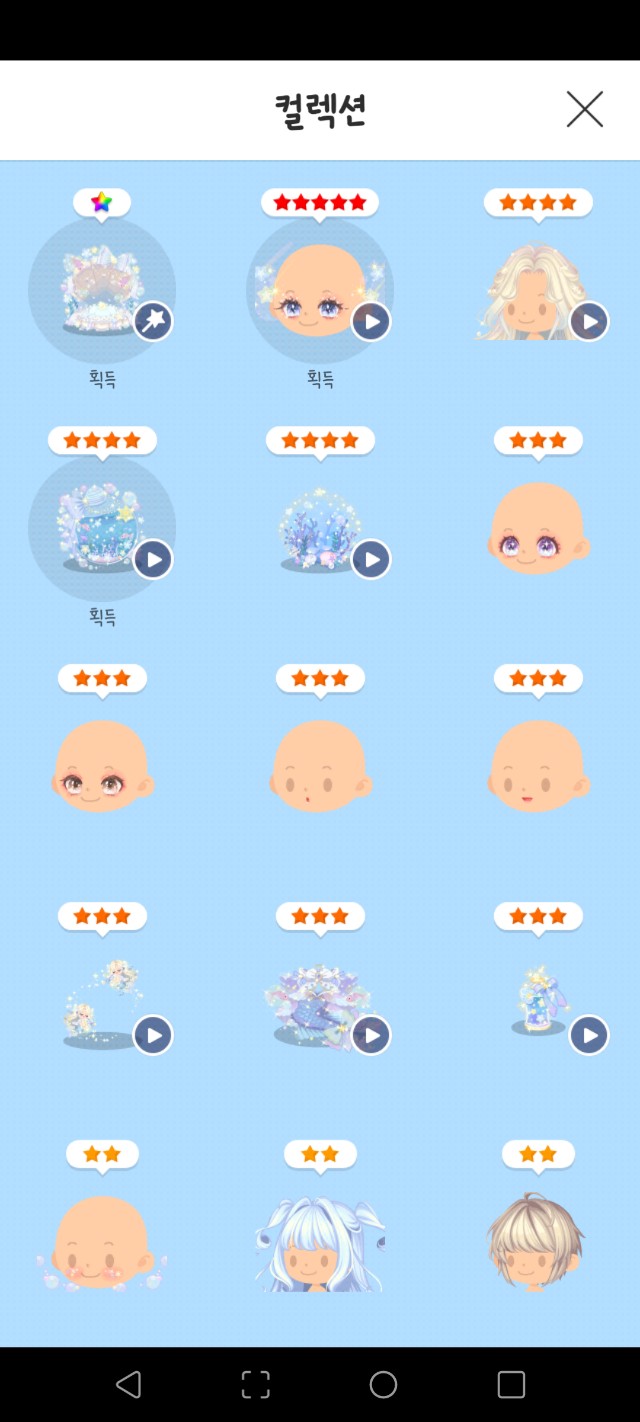Viewport: 640px width, 1422px height.
Task: Select the three-star face with pursed lips
Action: 320,767
